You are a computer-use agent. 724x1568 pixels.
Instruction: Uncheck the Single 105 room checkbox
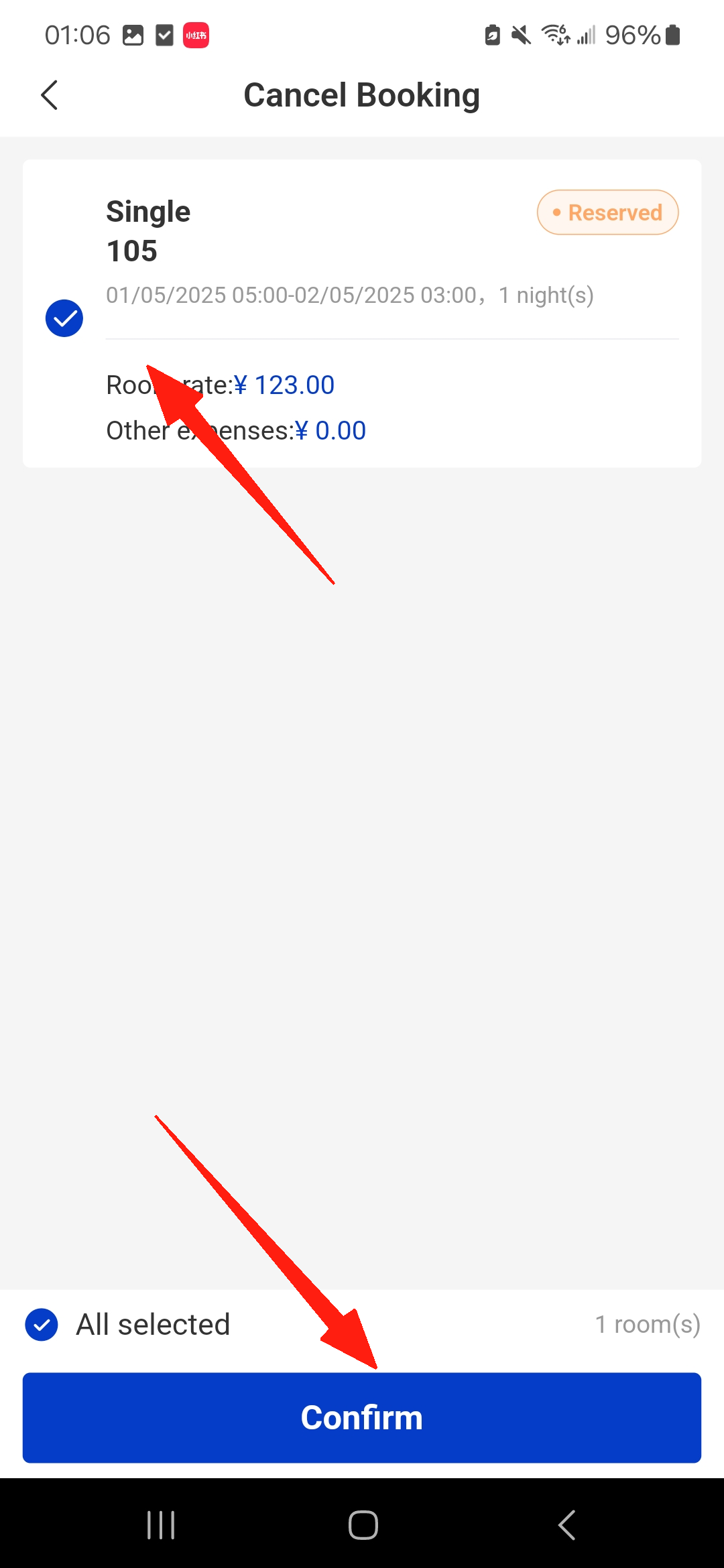tap(64, 318)
